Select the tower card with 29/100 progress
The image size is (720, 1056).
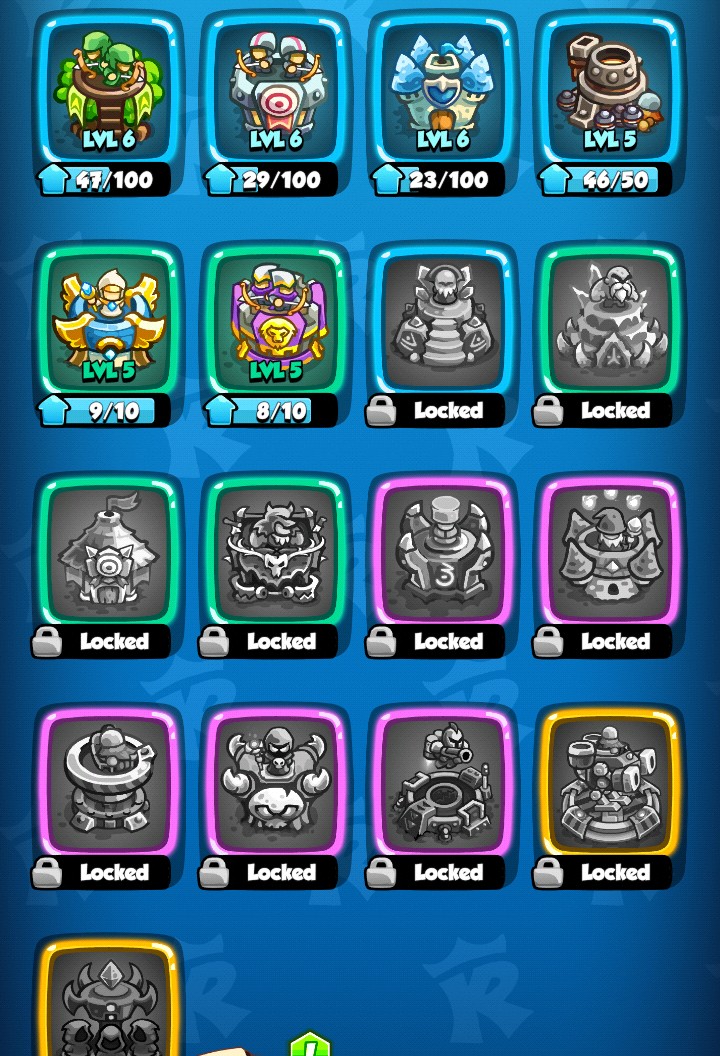click(275, 92)
